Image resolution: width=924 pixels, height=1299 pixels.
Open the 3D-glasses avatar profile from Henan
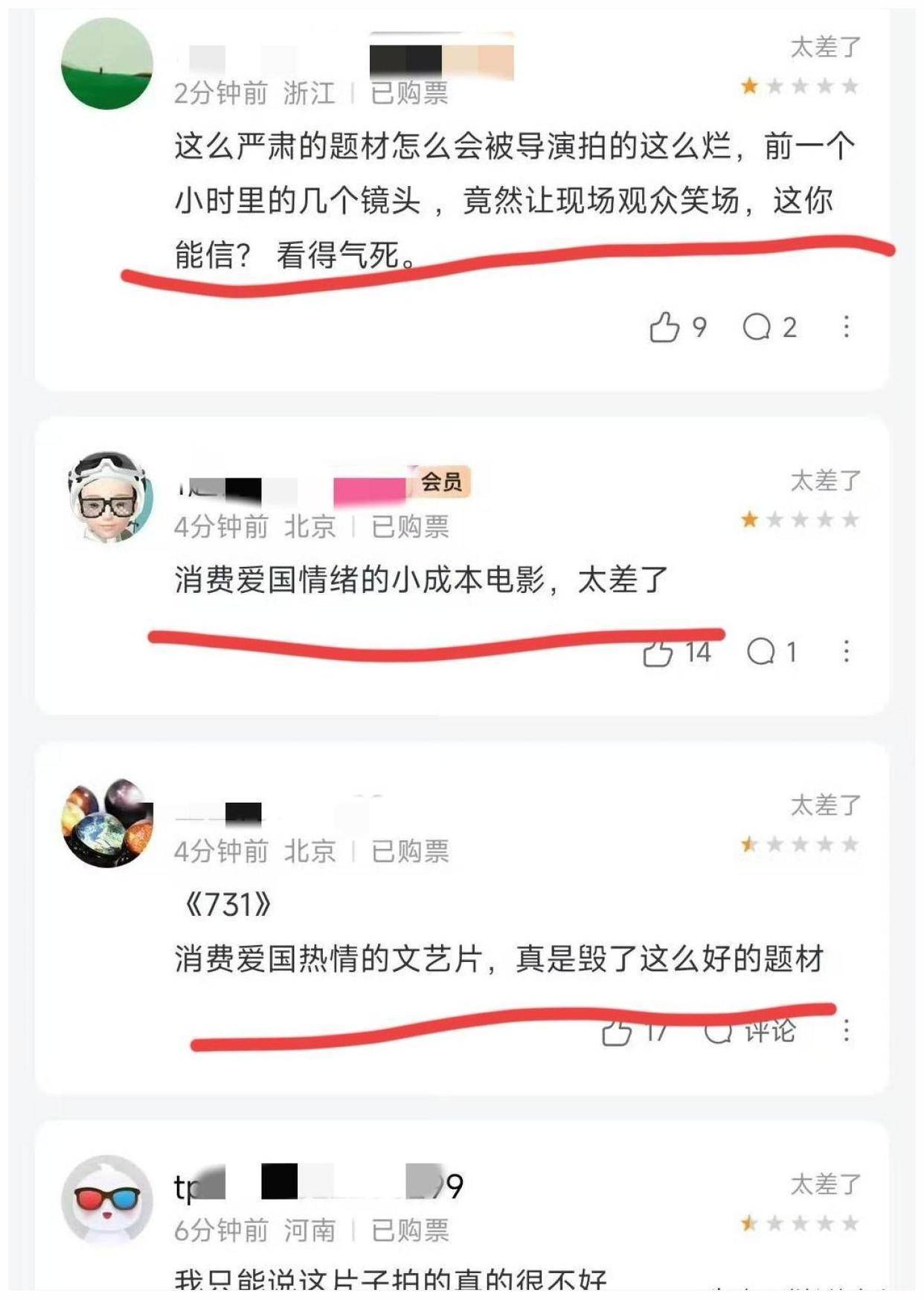(x=107, y=1199)
